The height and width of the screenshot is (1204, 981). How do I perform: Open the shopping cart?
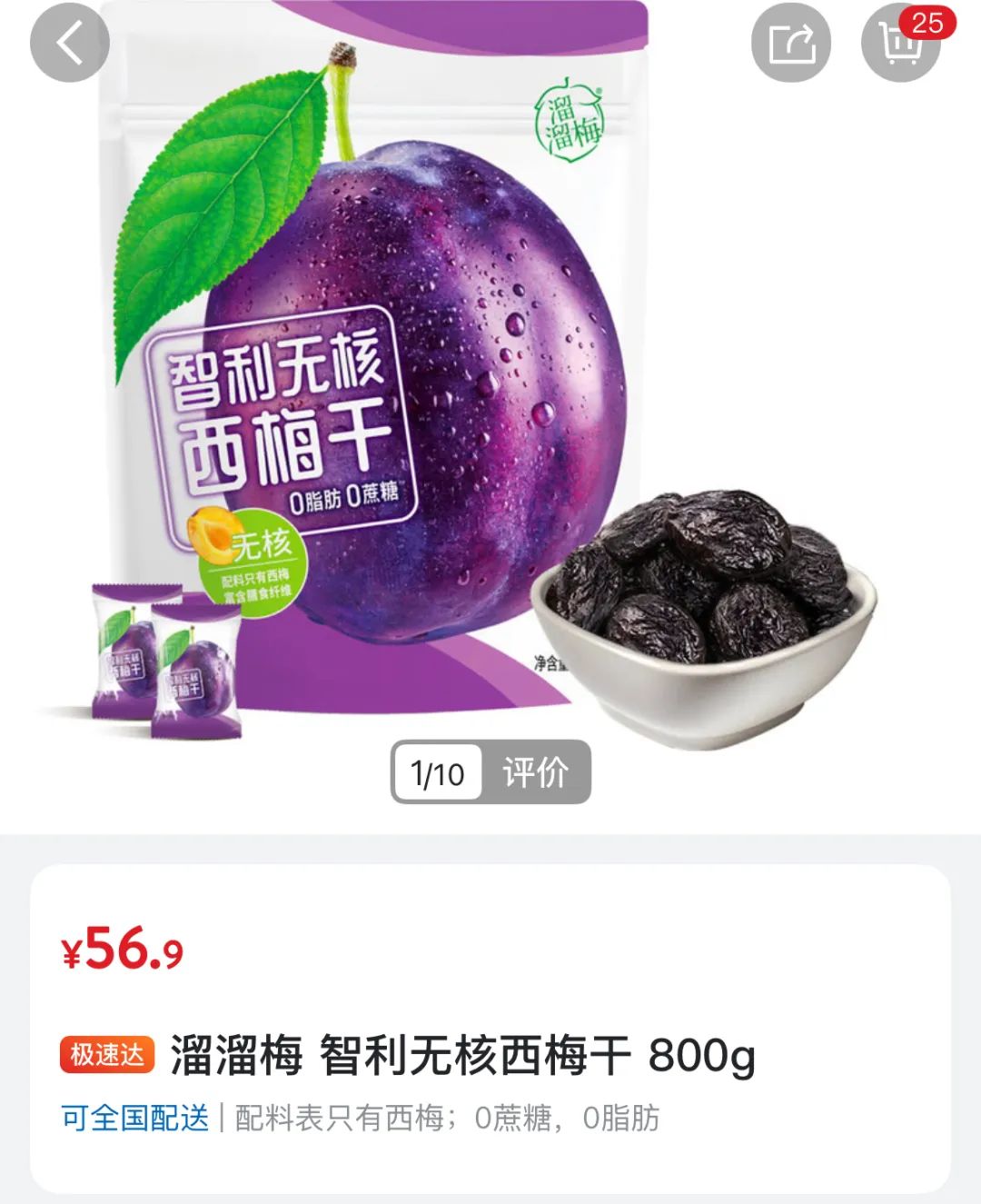click(900, 43)
